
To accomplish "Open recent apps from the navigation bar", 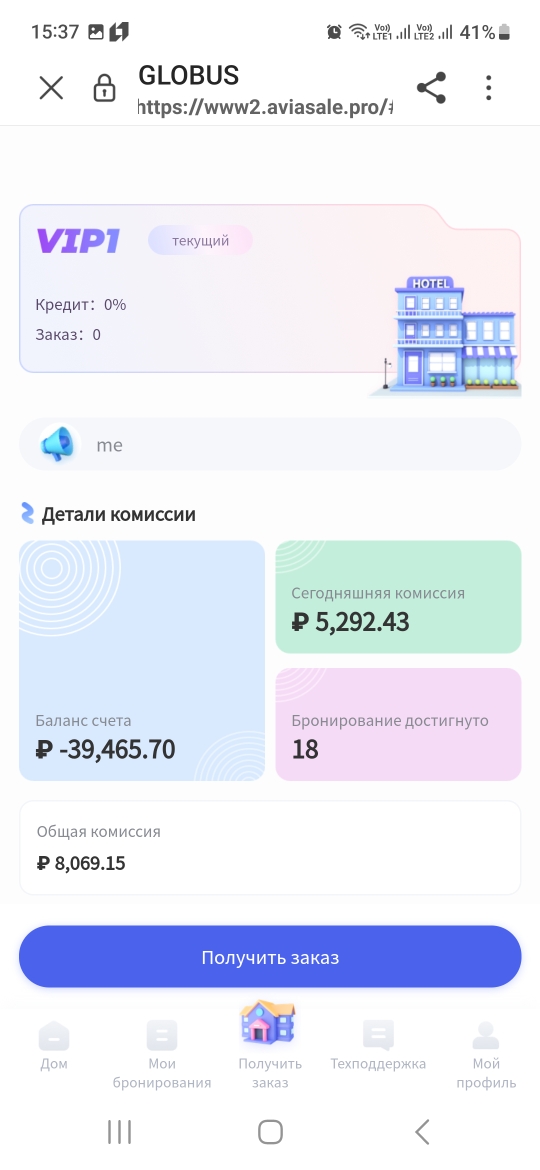I will pos(119,1132).
